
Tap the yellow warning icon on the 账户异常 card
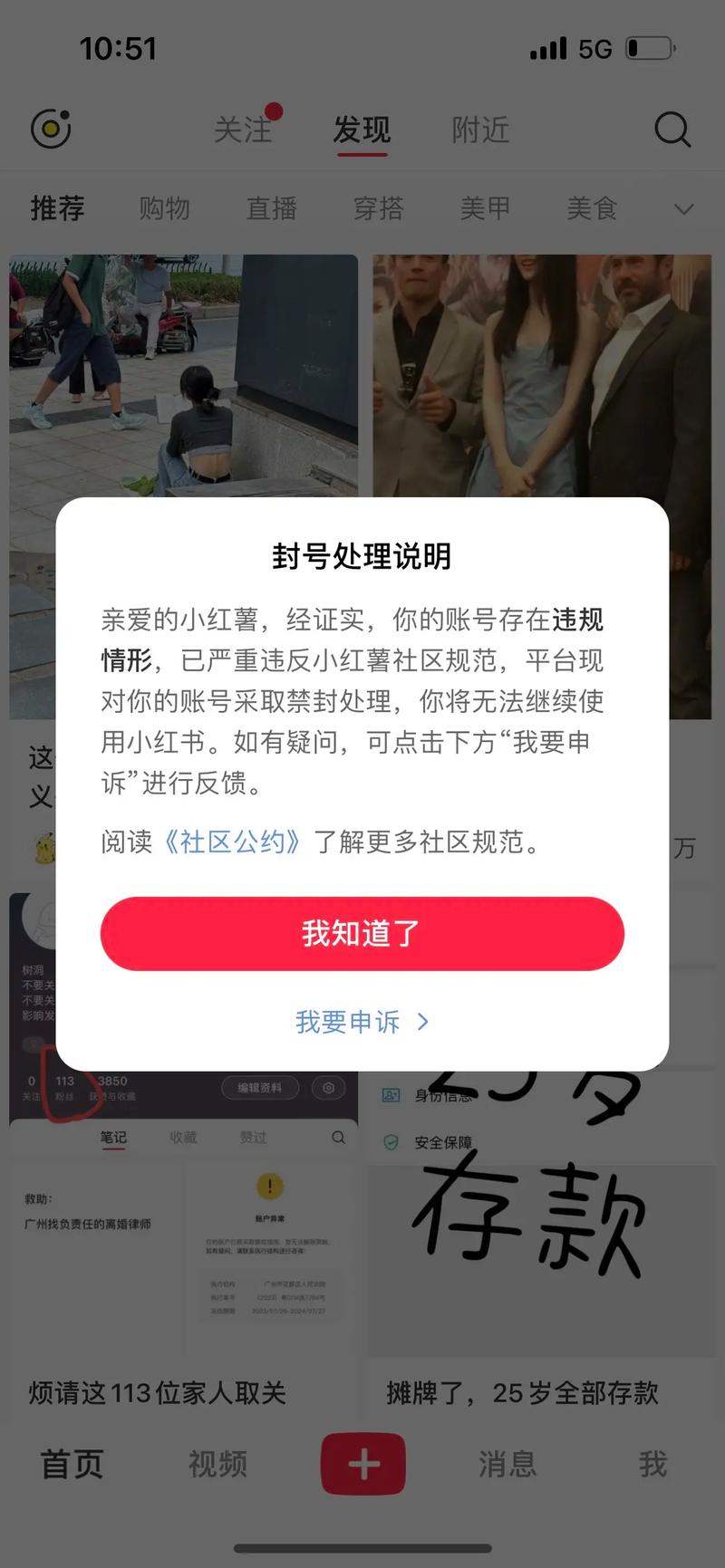tap(269, 1184)
